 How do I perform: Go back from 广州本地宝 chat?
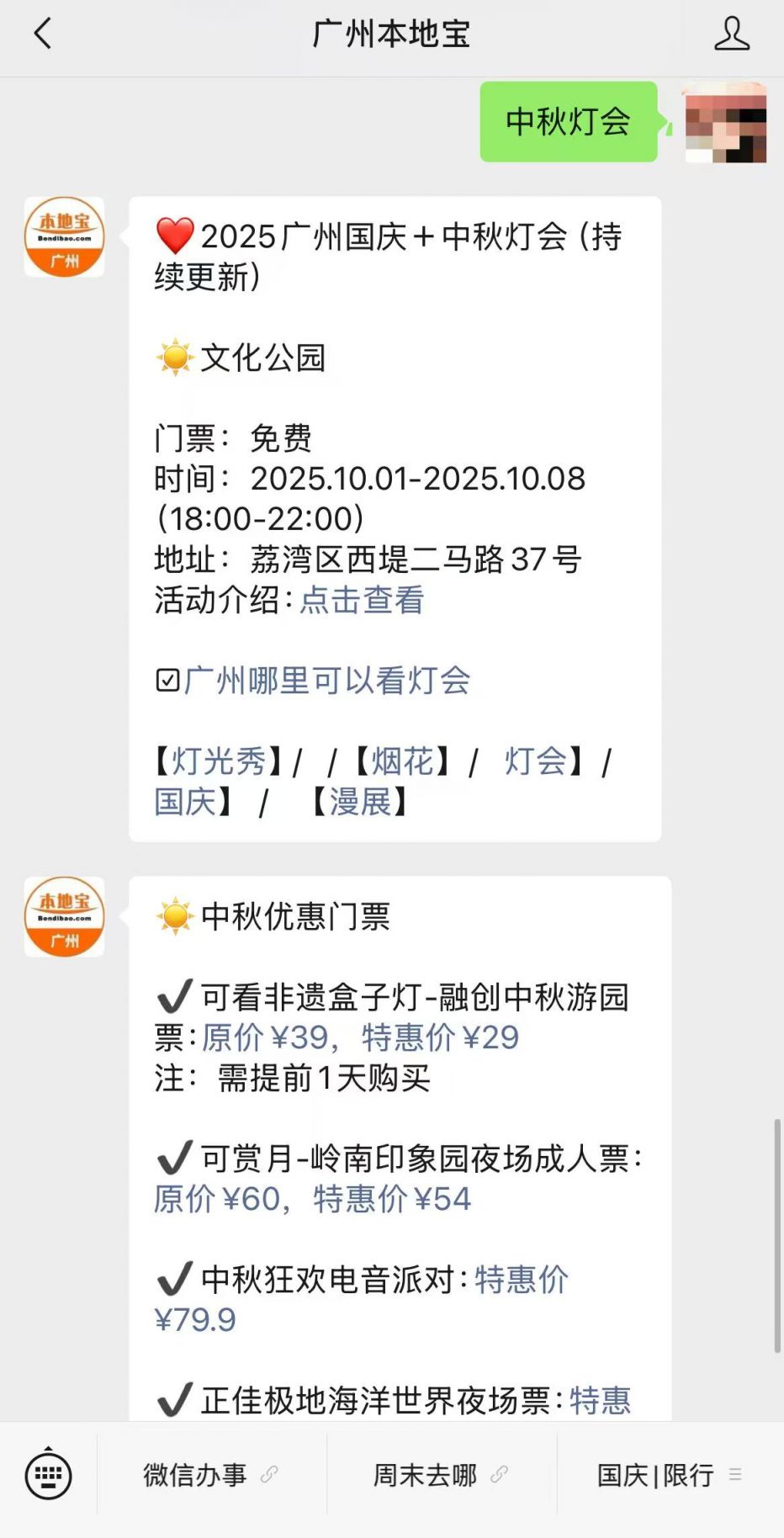click(x=43, y=34)
